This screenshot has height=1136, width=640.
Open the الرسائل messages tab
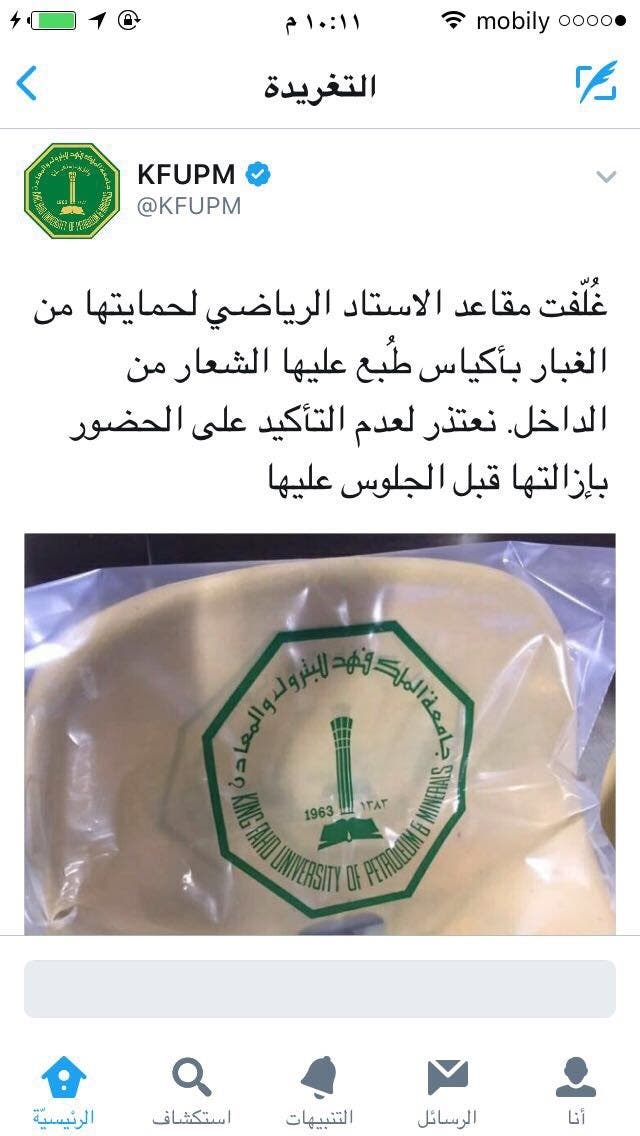coord(448,1089)
